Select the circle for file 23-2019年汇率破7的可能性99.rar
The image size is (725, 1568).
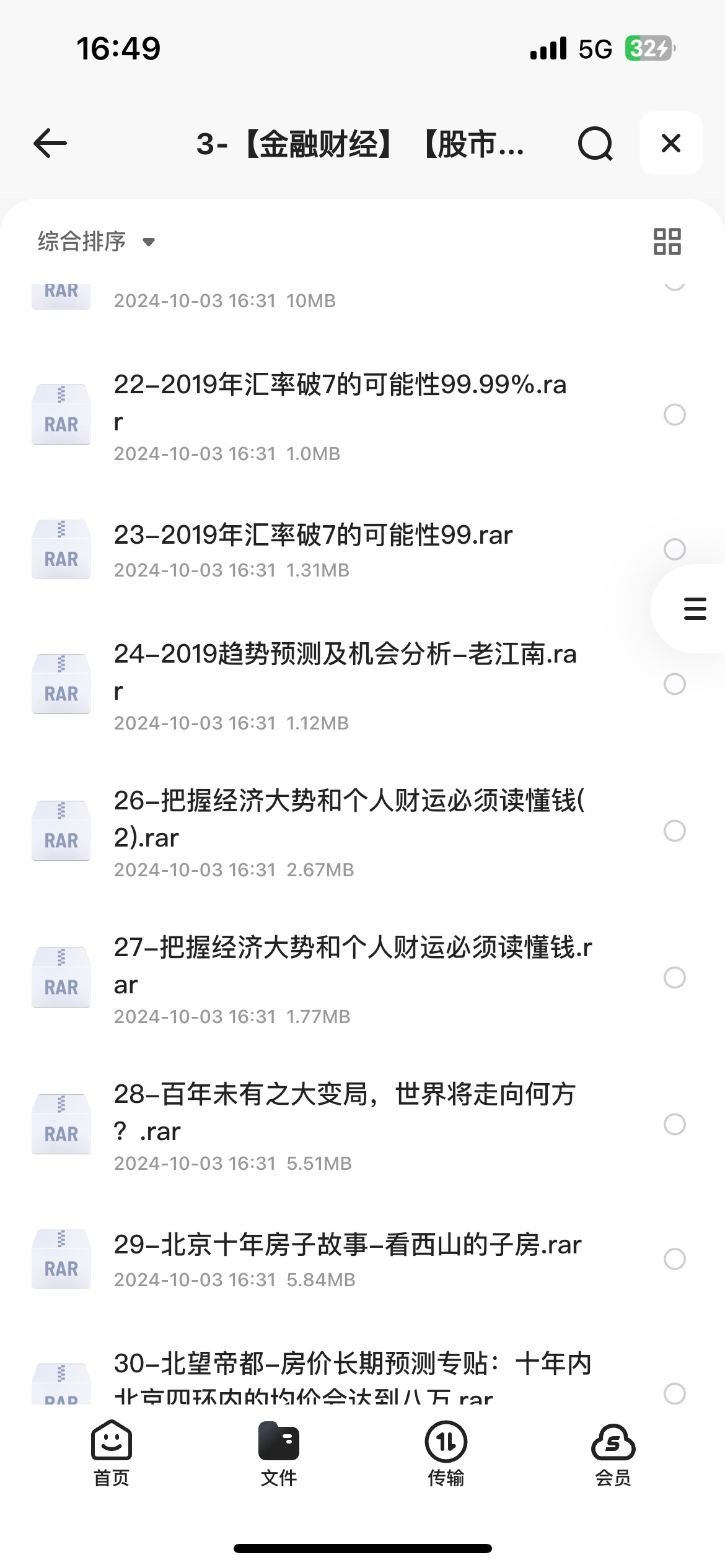pos(675,549)
